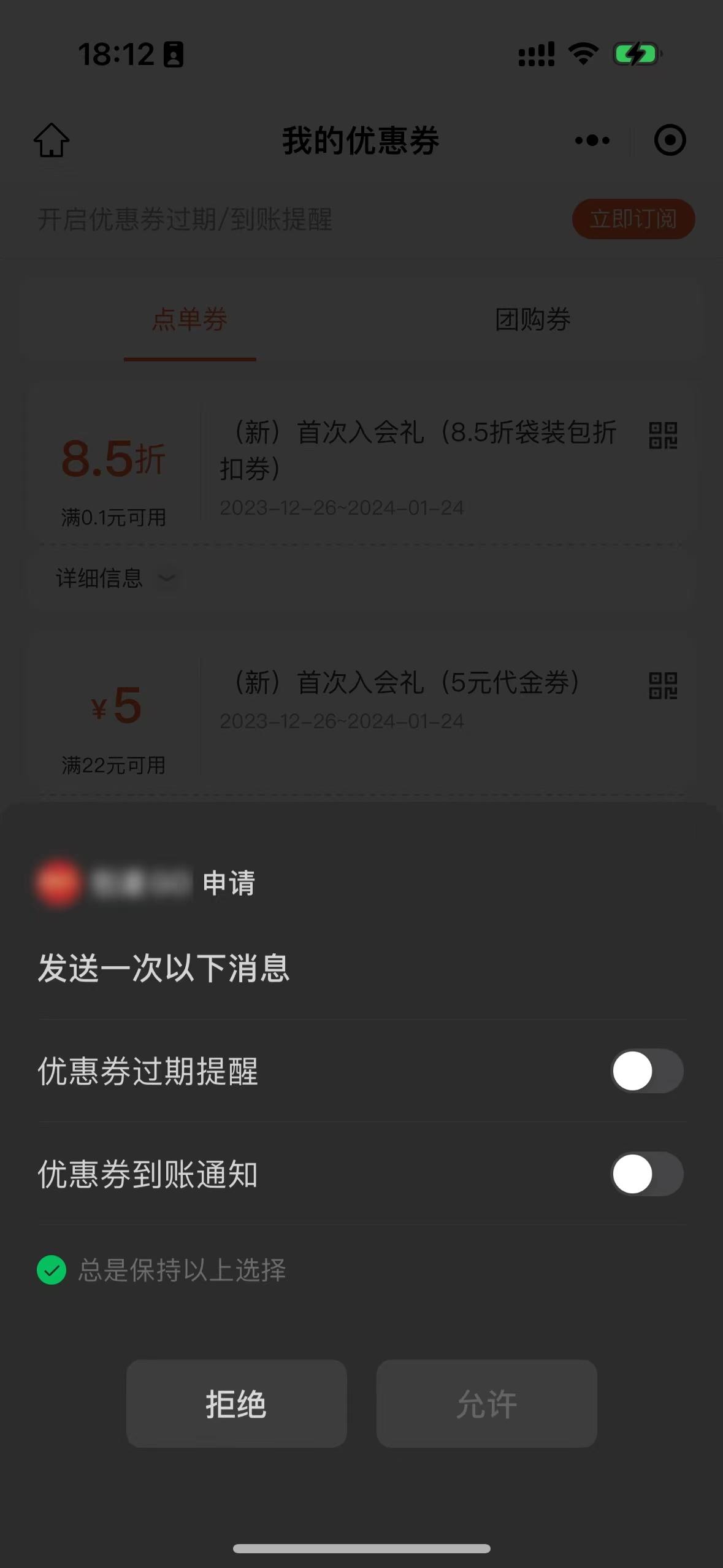Switch to 团购券 tab
Screen dimensions: 723x1568
(532, 320)
